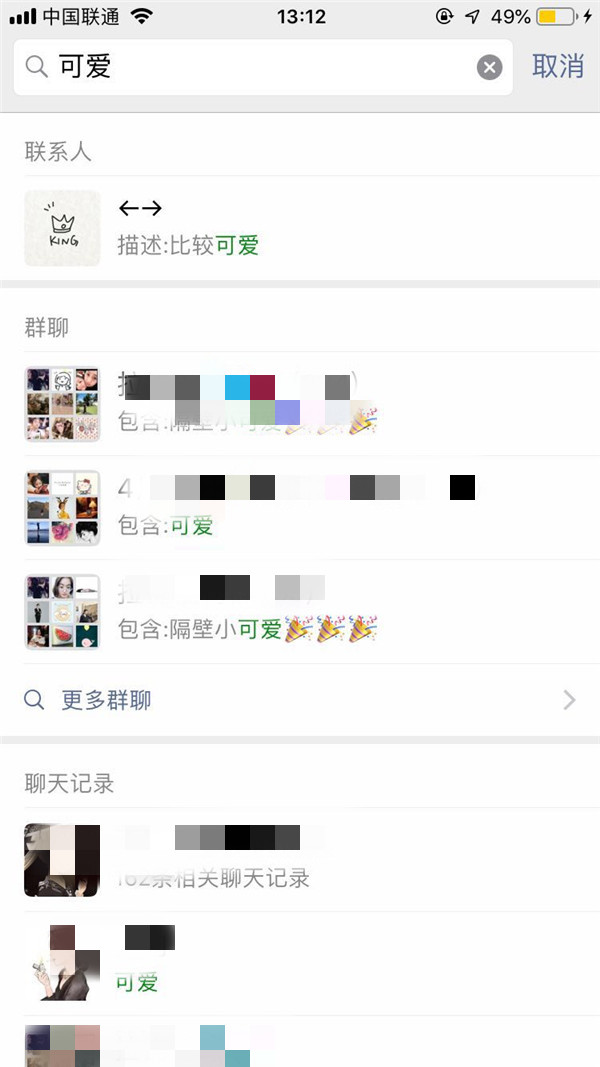
Task: Open the contact described as 比较可爱
Action: click(300, 228)
